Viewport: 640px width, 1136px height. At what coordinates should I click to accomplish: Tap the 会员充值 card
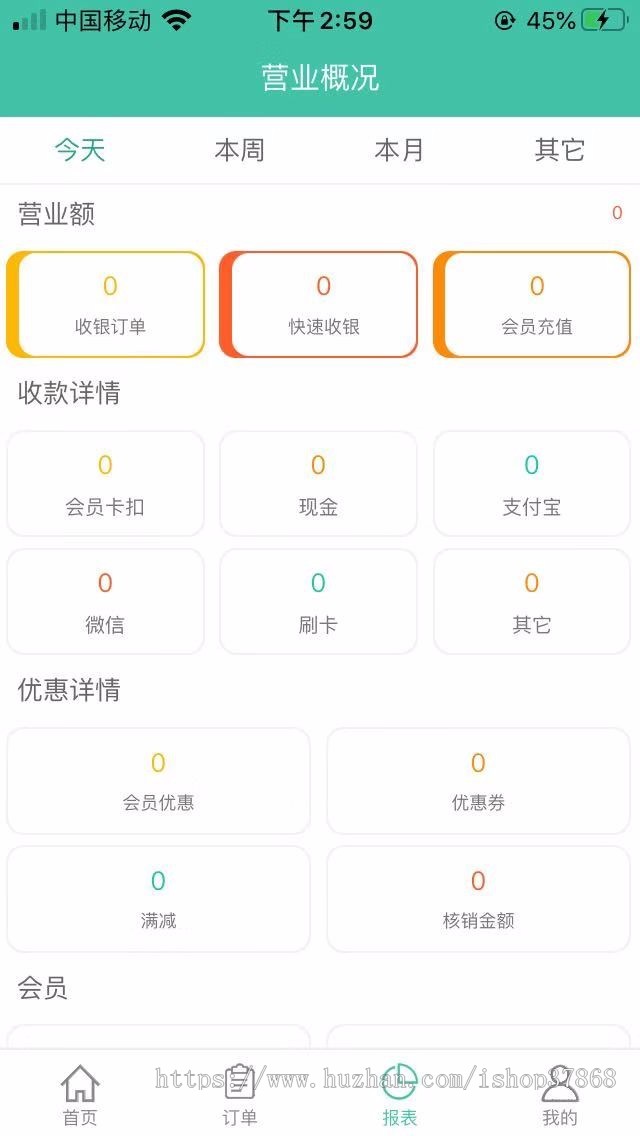pos(536,304)
